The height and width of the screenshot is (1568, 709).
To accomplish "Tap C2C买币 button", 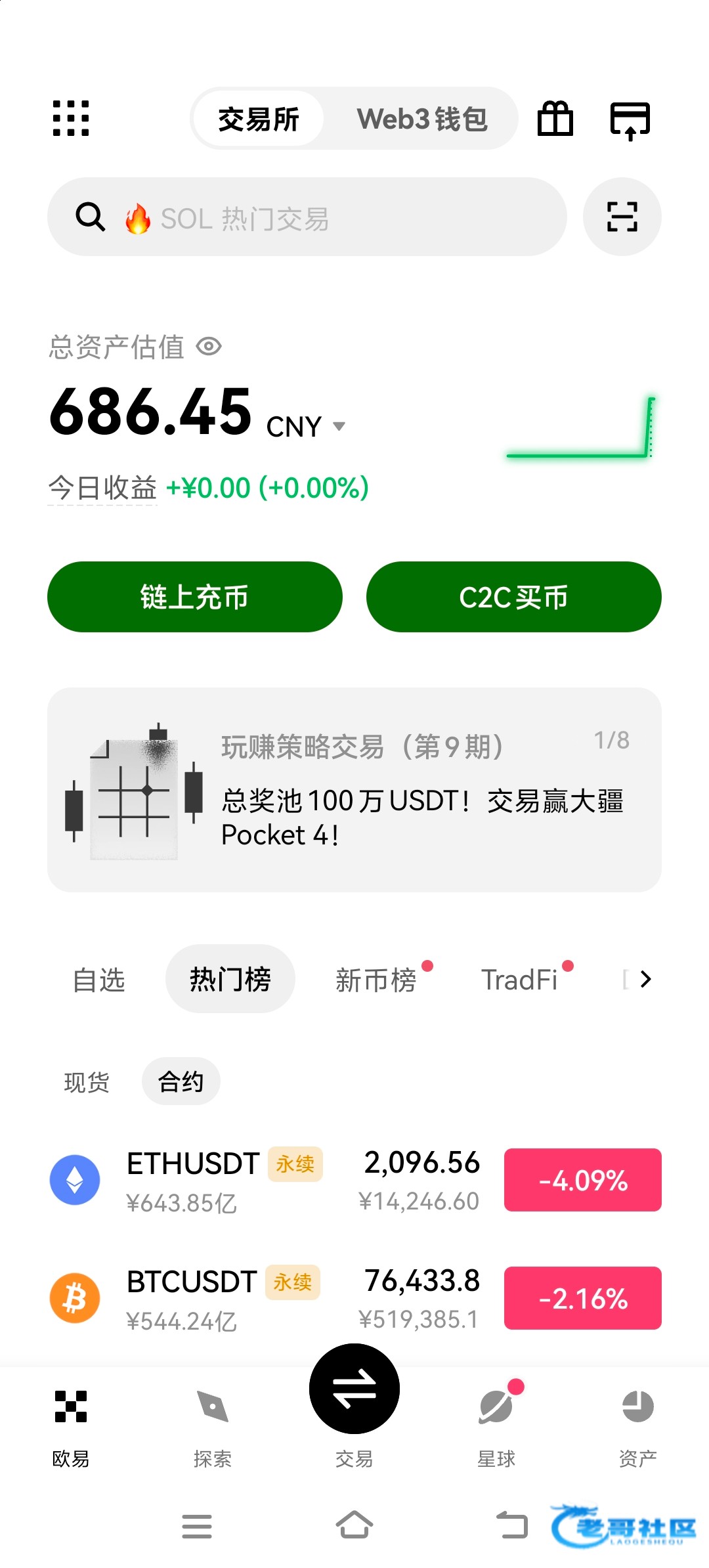I will 514,597.
